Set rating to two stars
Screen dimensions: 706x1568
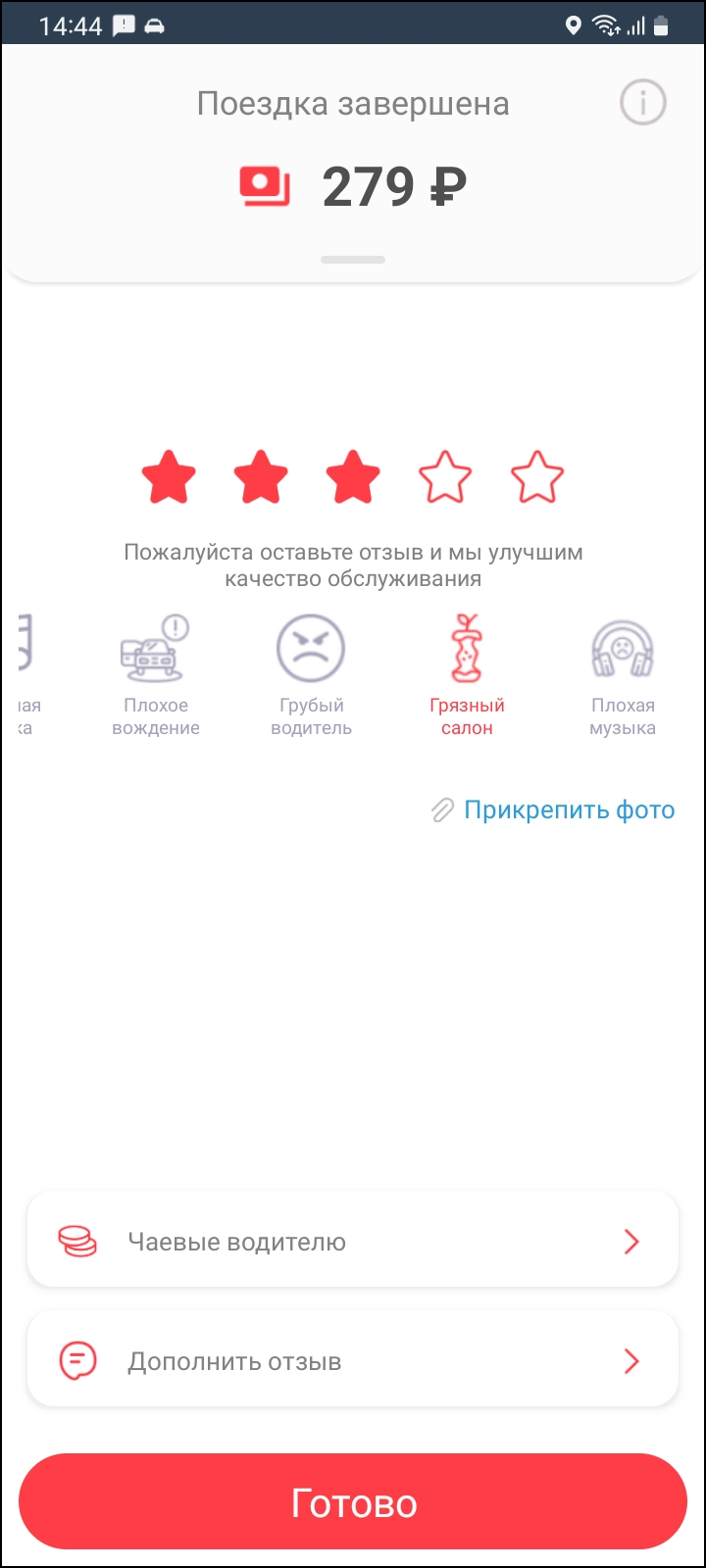261,477
